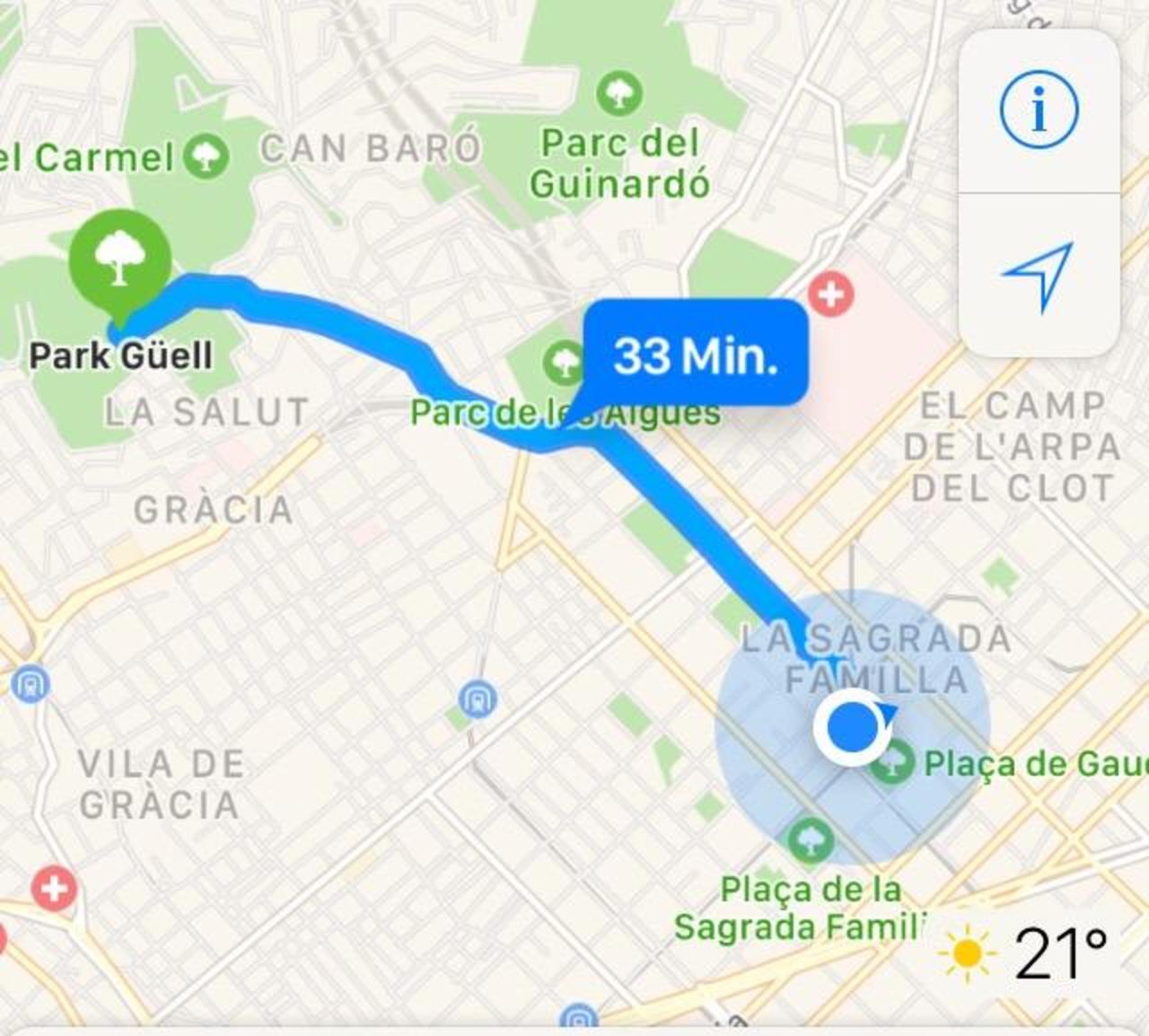Tap the Parc de les Aigües marker
This screenshot has width=1149, height=1036.
click(x=565, y=363)
